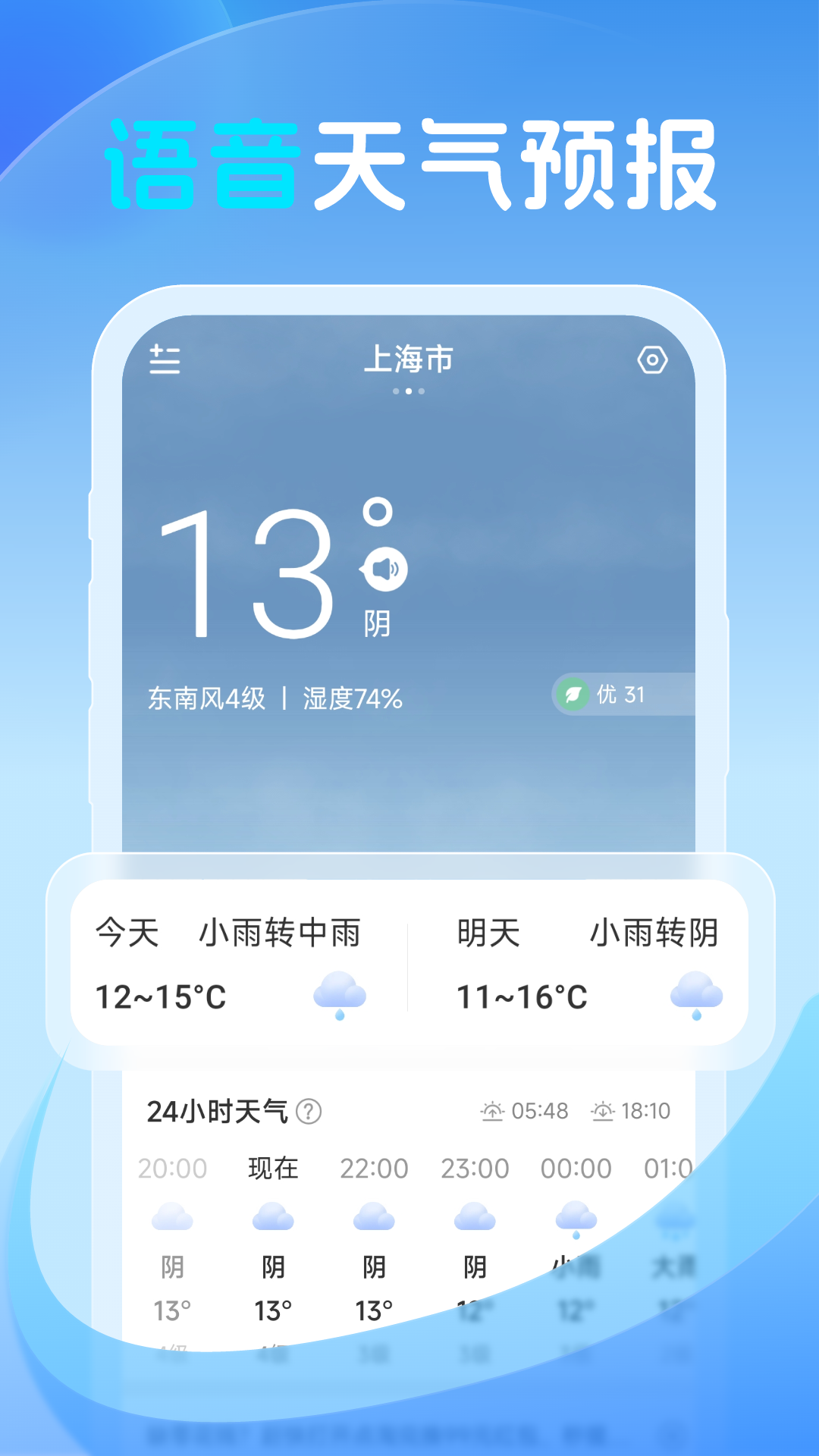Open the city management icon top-left
Image resolution: width=819 pixels, height=1456 pixels.
point(165,362)
